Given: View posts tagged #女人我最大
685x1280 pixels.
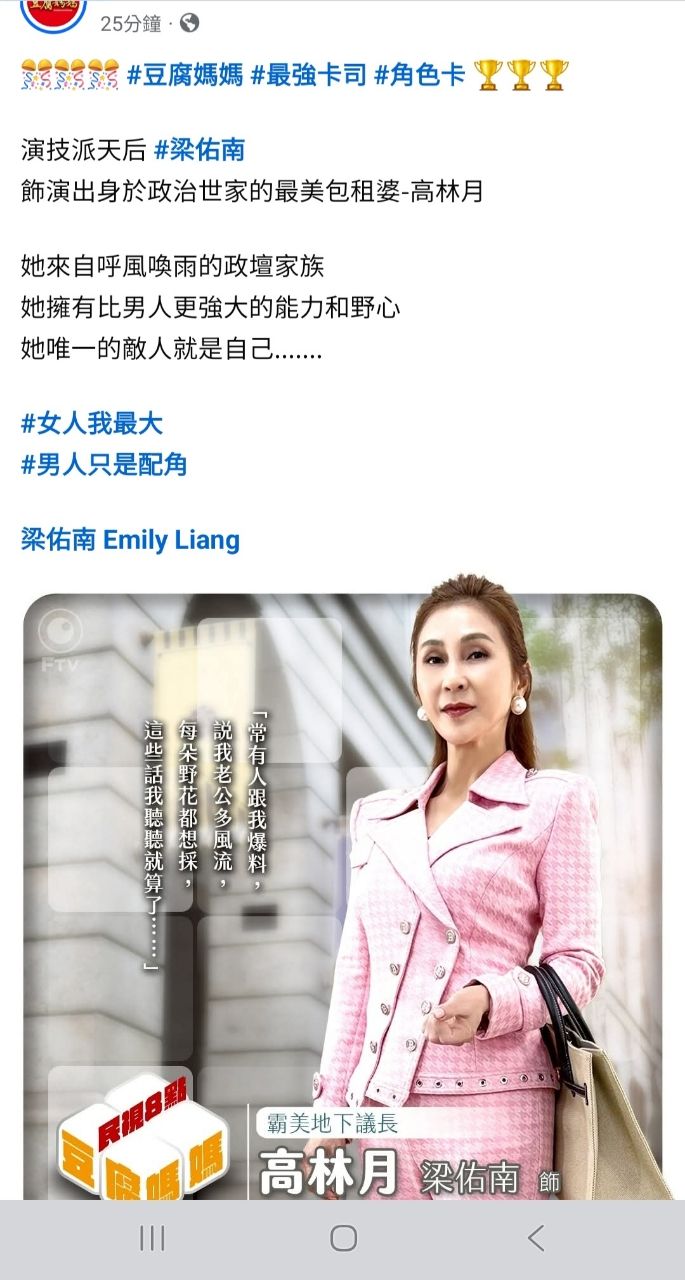Looking at the screenshot, I should pyautogui.click(x=92, y=423).
